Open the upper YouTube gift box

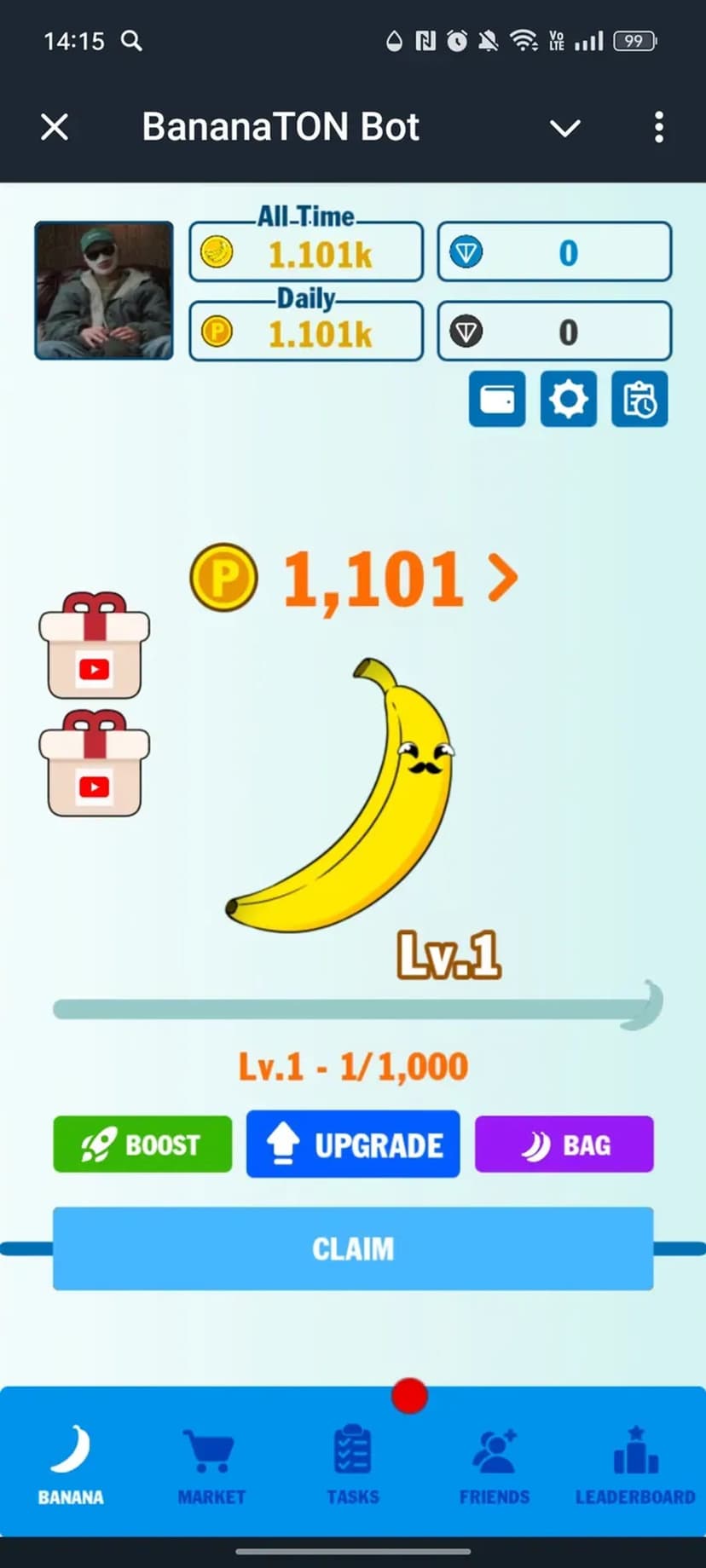(94, 646)
